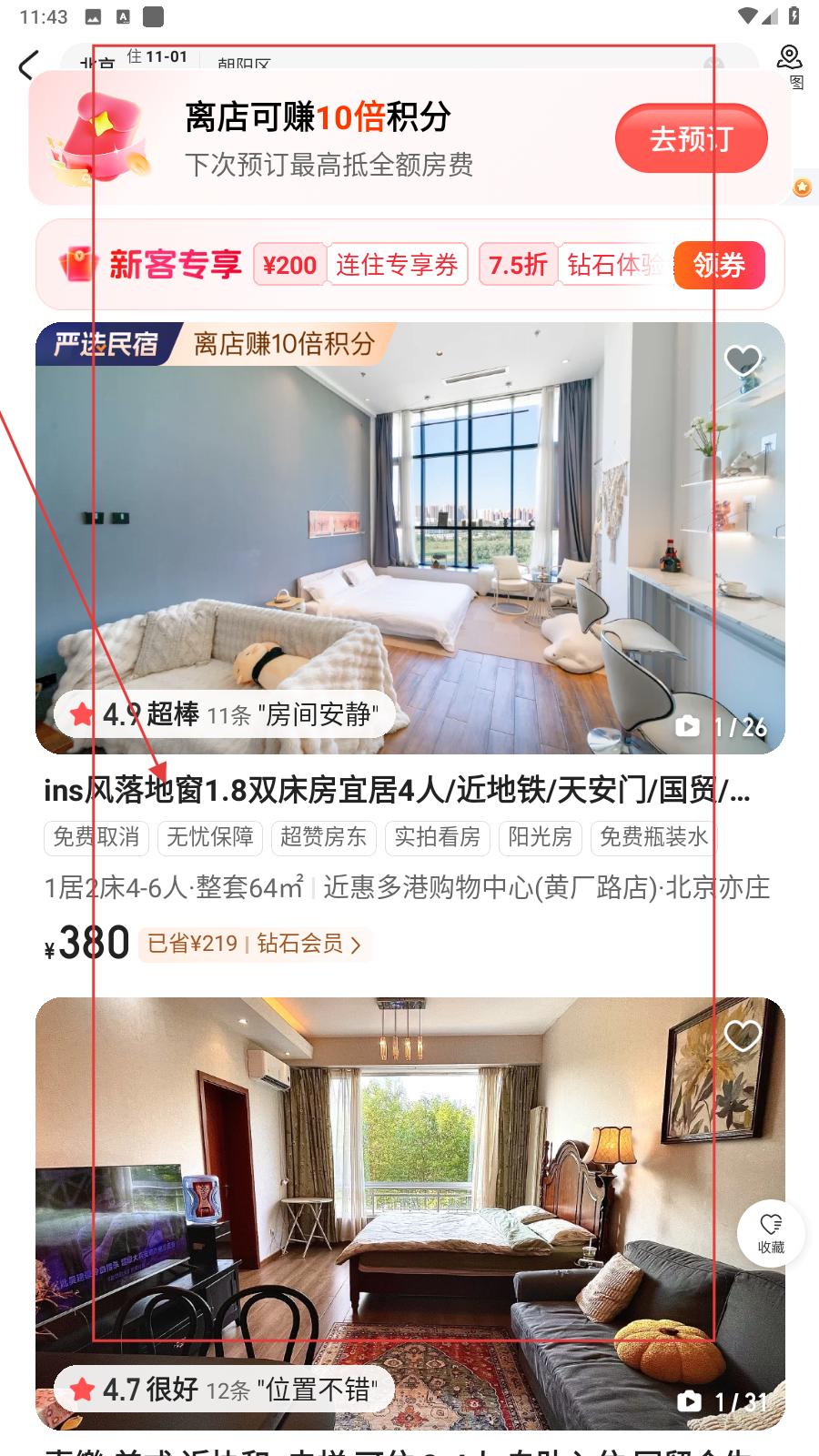
Task: Go back using the top-left arrow
Action: (x=29, y=64)
